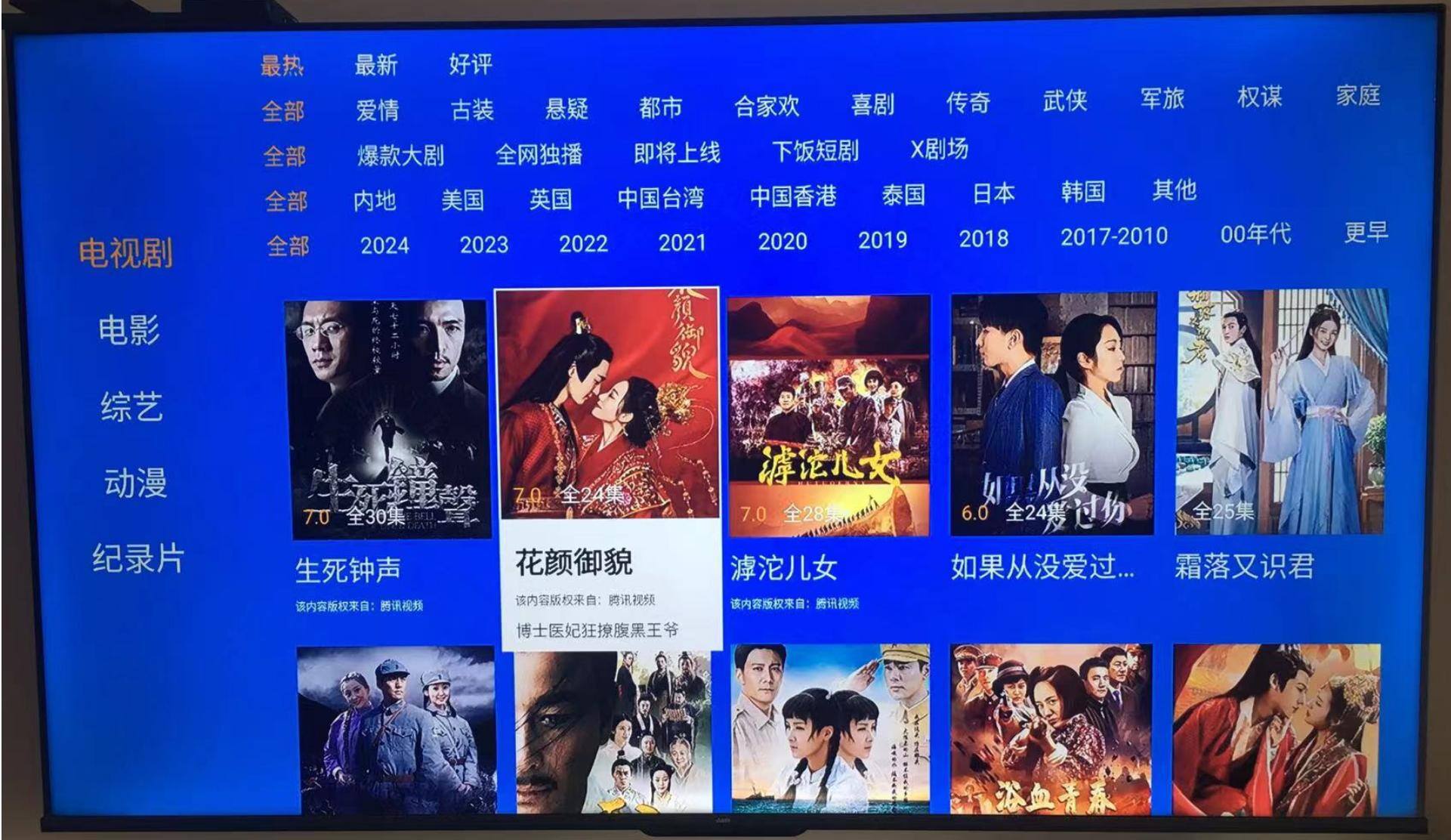
Task: Open the 浴血青春 poster
Action: 1050,729
